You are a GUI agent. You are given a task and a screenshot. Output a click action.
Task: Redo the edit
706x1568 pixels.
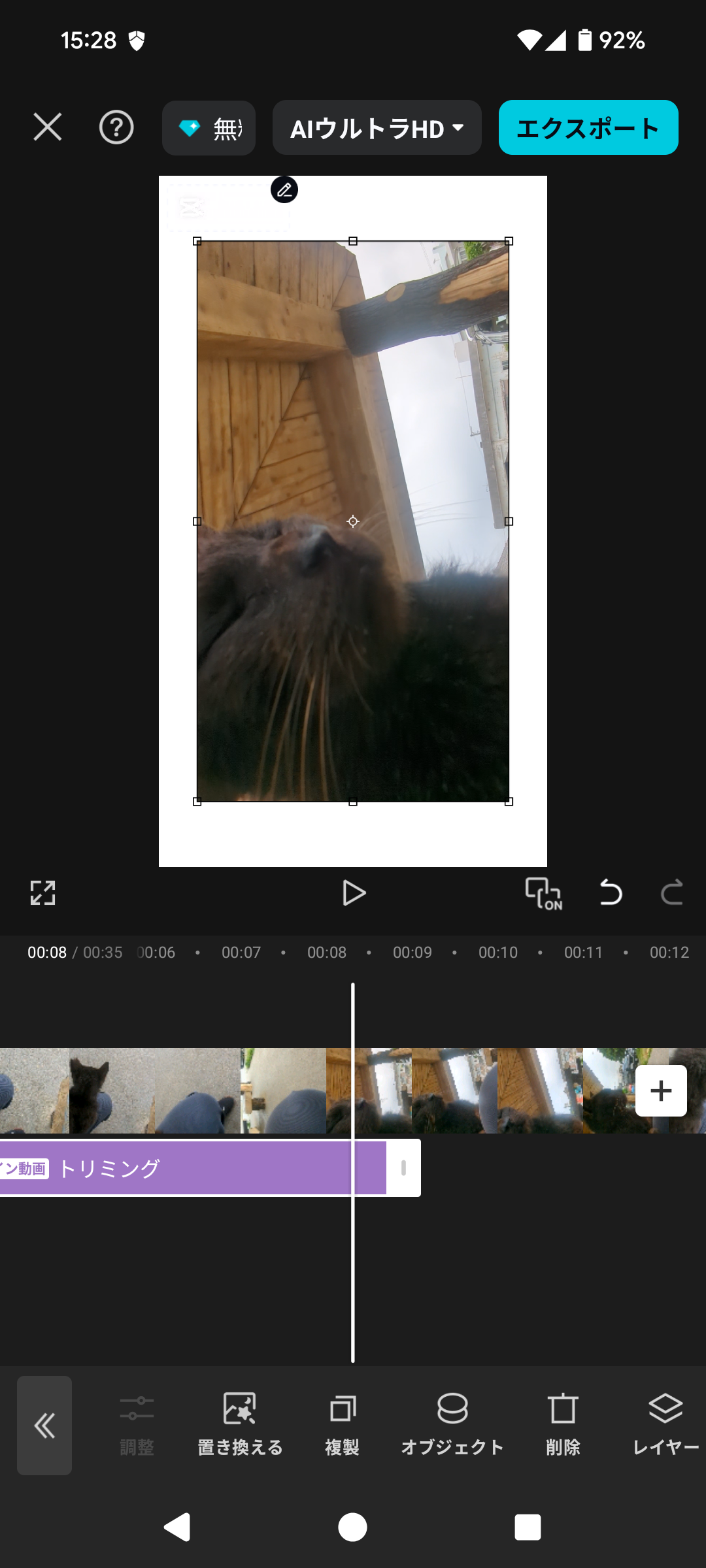coord(671,892)
